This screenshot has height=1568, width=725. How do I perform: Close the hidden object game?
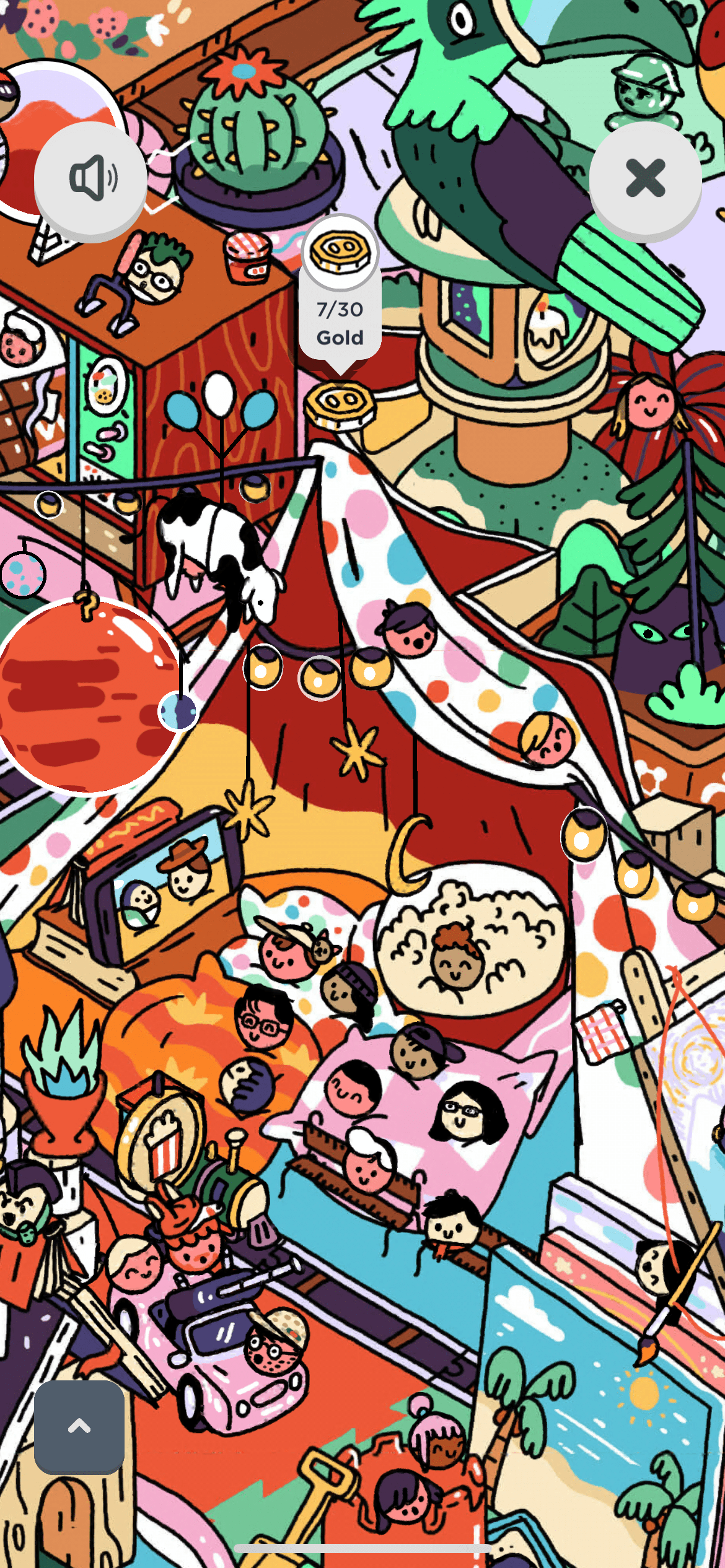tap(645, 179)
